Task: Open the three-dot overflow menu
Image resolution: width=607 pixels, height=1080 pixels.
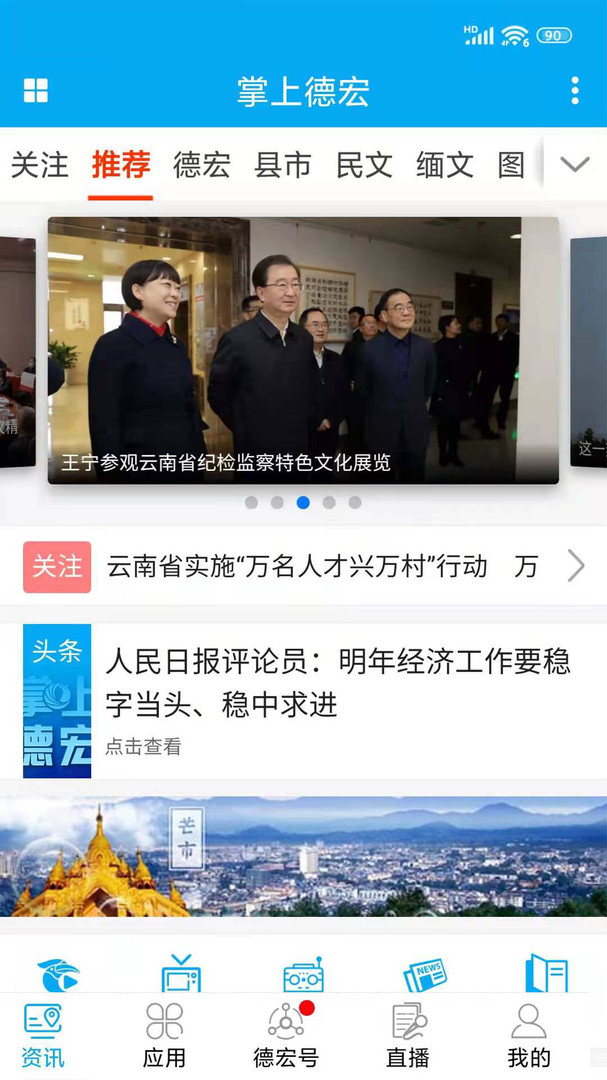Action: [574, 91]
